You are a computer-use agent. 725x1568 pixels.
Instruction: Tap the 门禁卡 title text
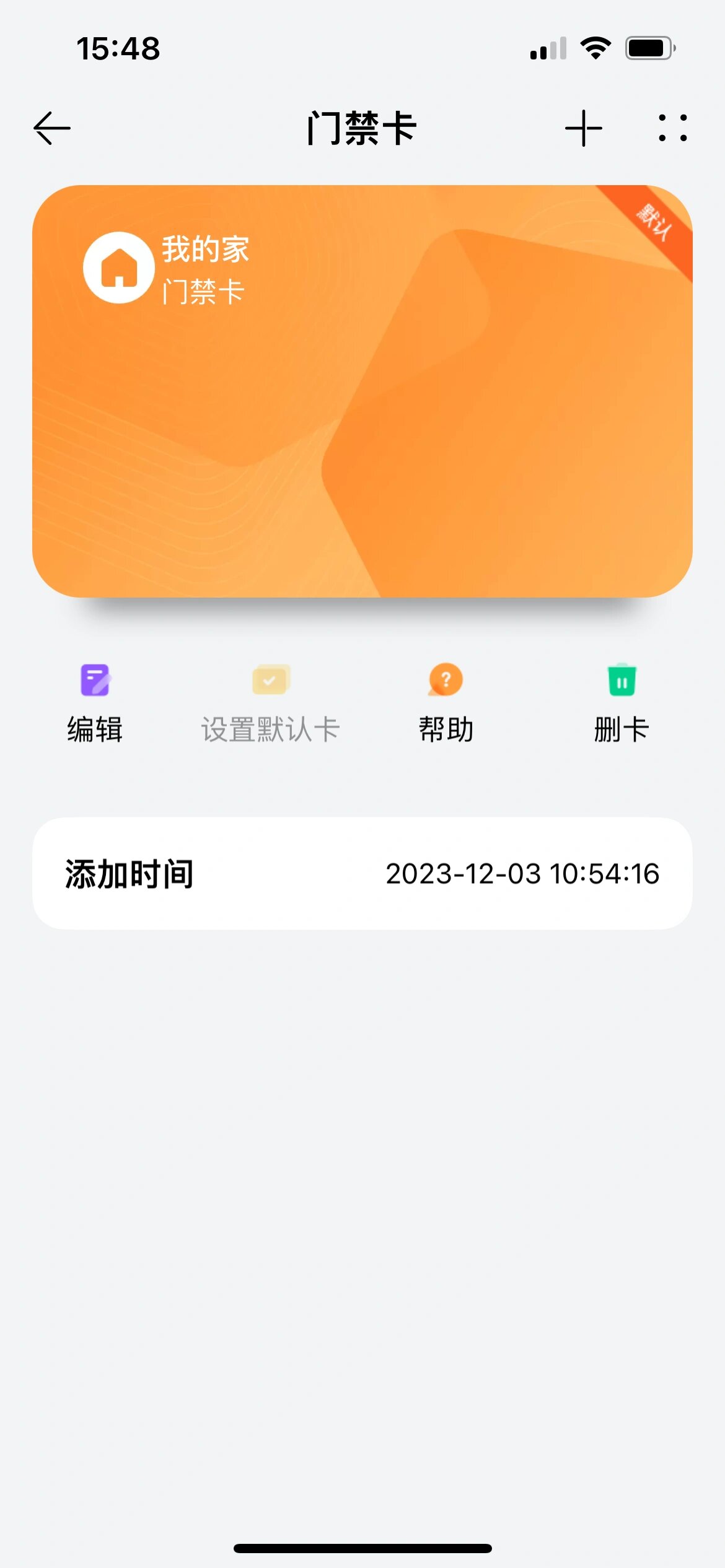pos(361,128)
